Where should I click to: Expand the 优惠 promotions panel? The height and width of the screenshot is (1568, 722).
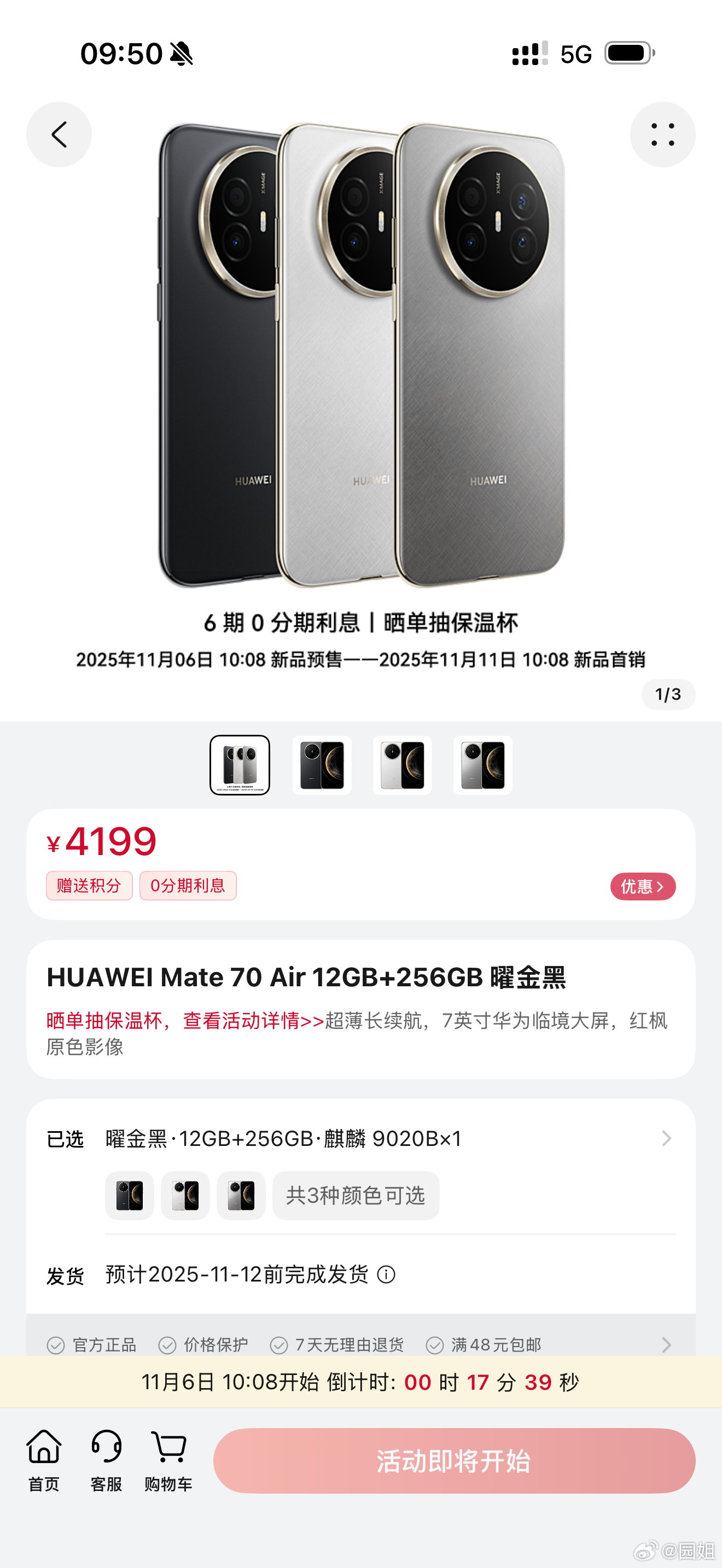coord(642,887)
